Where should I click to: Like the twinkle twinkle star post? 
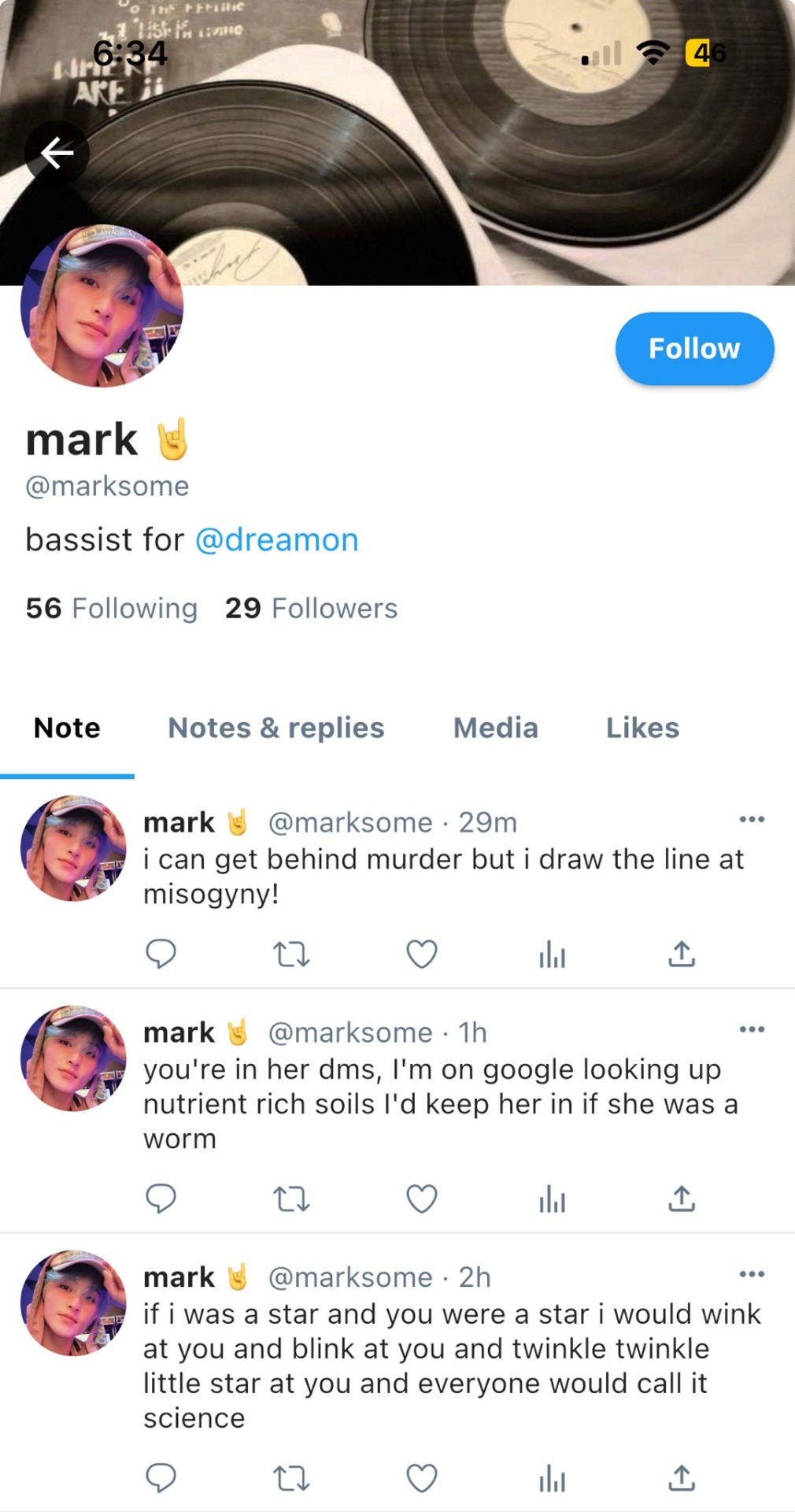click(x=421, y=1478)
